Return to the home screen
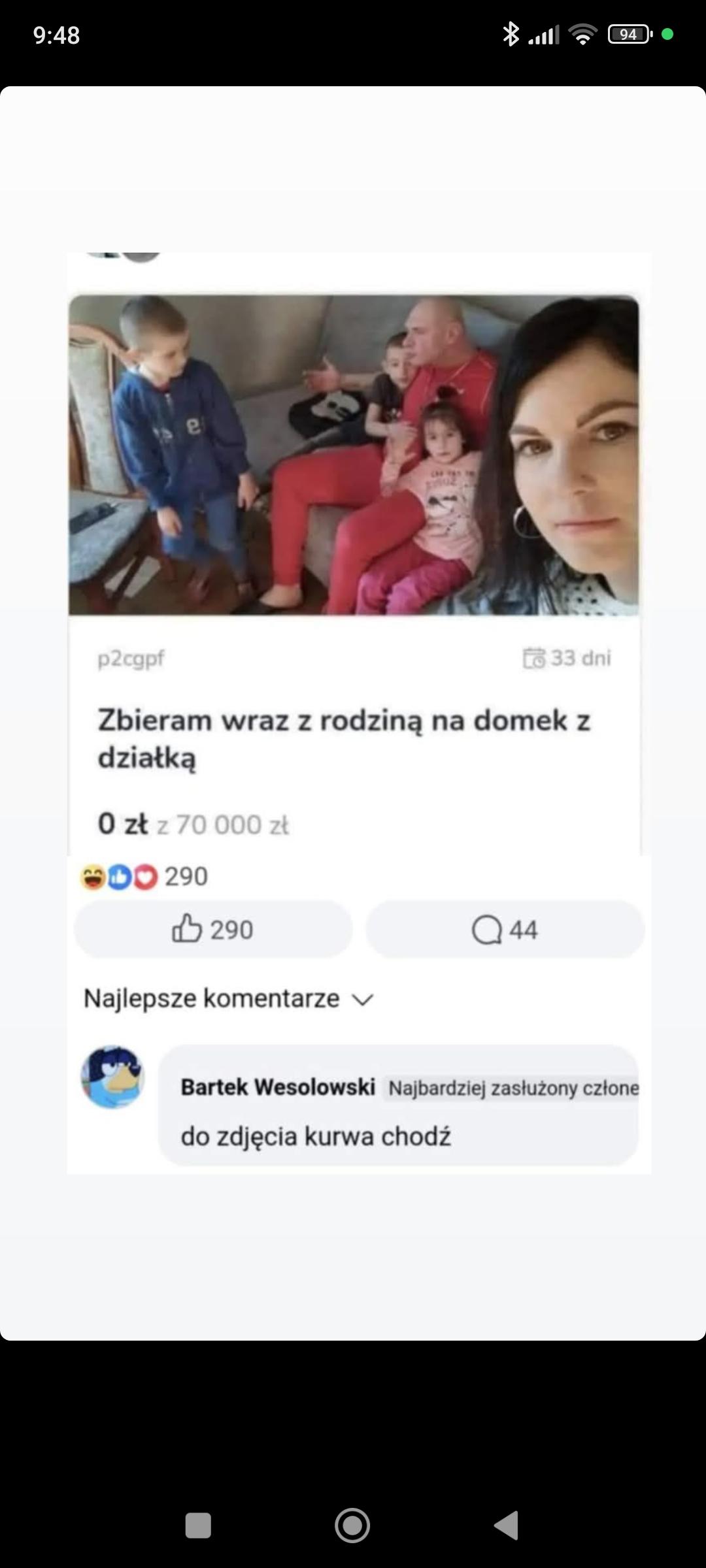Viewport: 706px width, 1568px height. coord(352,1526)
